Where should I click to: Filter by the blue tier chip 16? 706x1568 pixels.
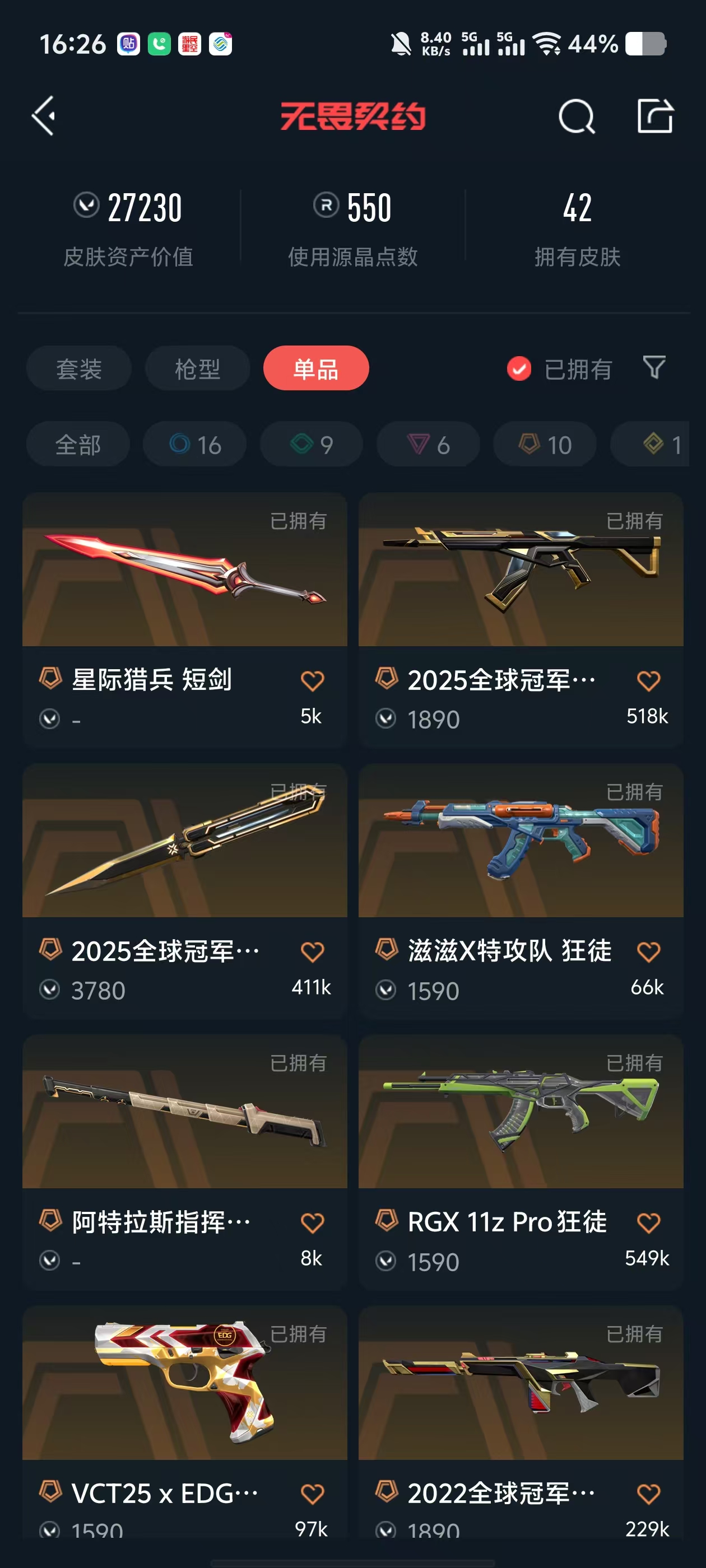(x=195, y=444)
